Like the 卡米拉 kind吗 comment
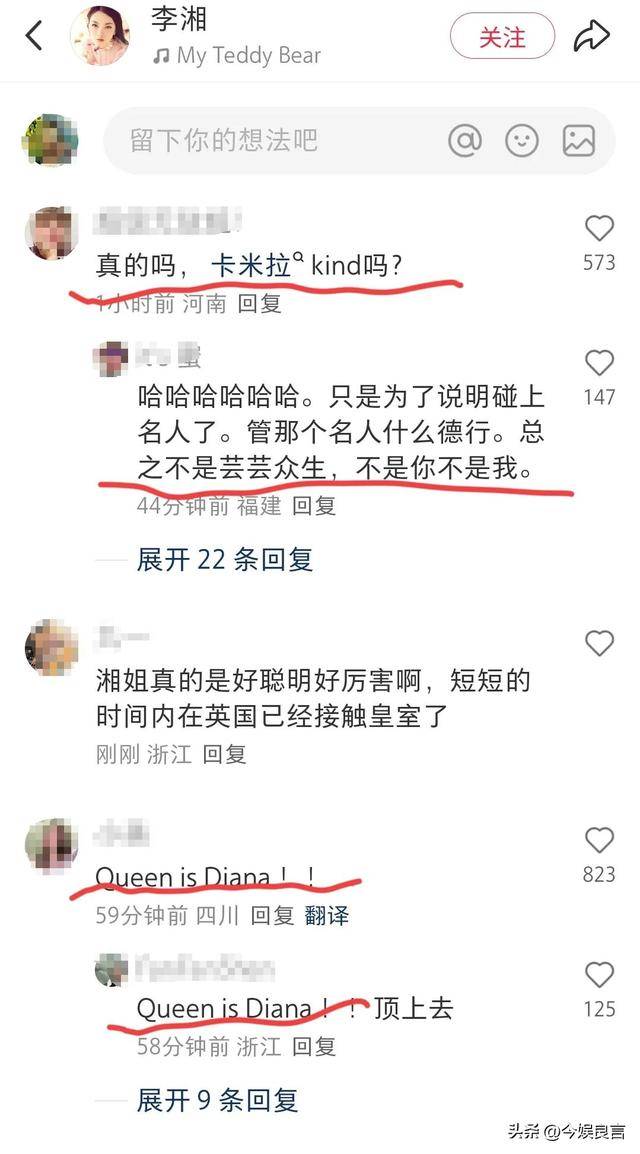This screenshot has width=640, height=1154. 600,229
